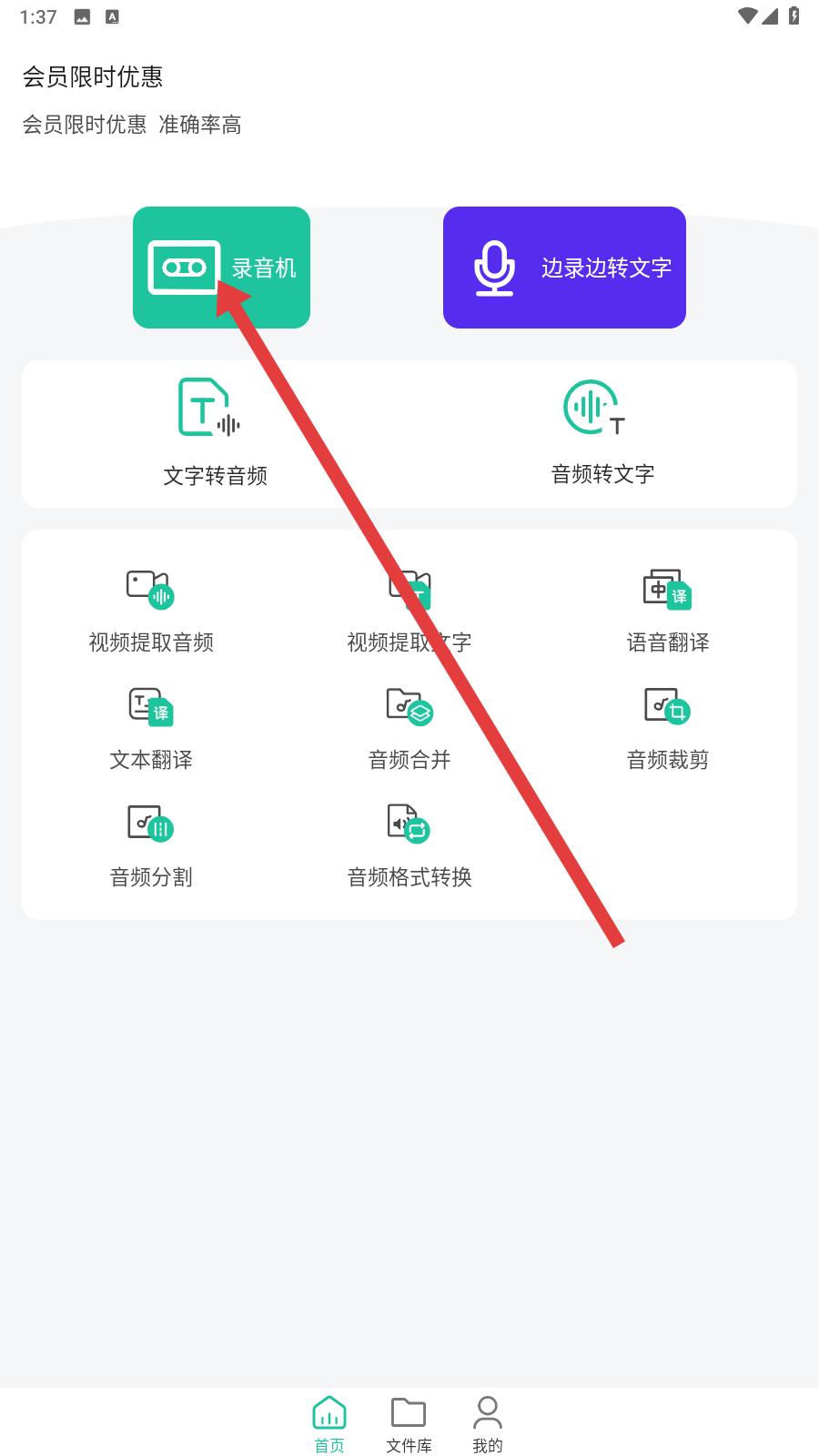
Task: Switch to the 文件库 tab
Action: [x=409, y=1425]
